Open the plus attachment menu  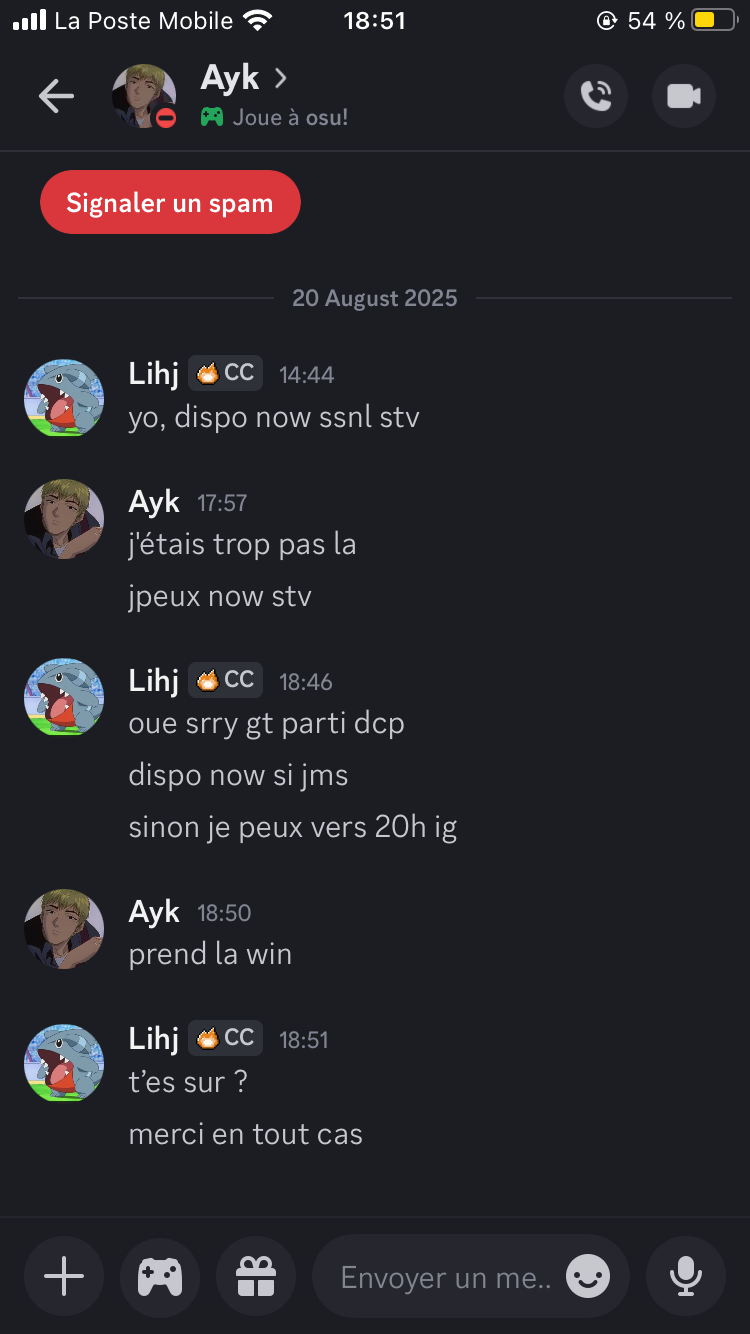(x=64, y=1276)
